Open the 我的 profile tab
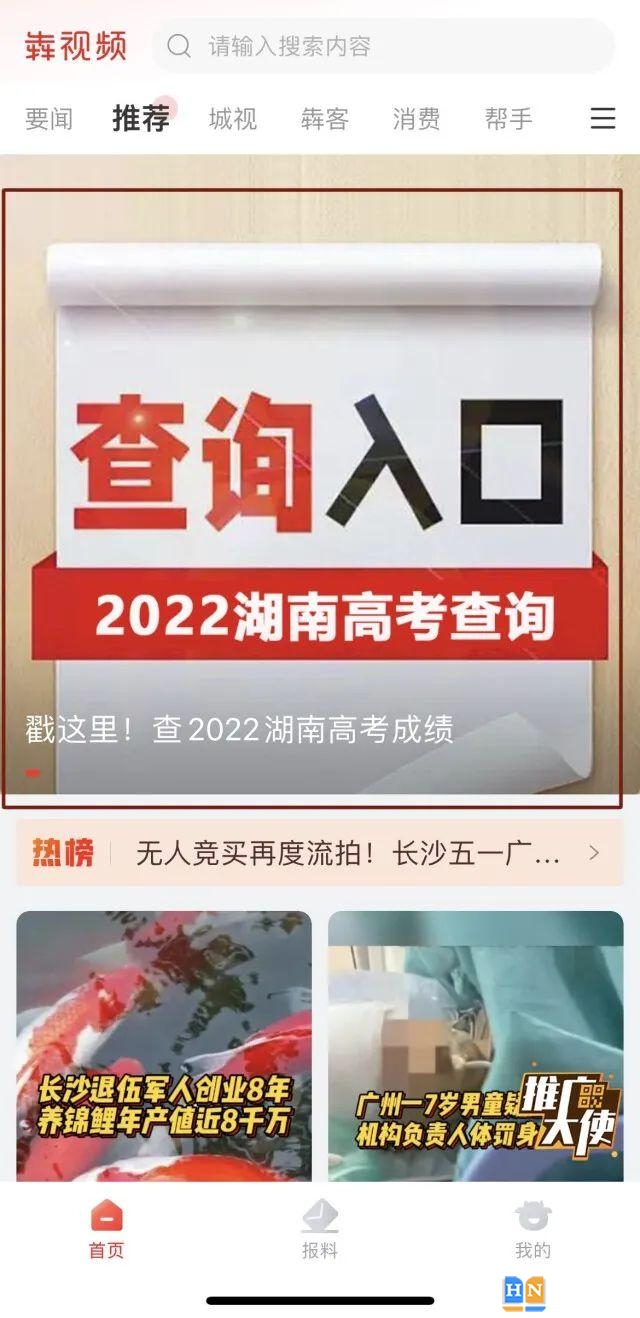The width and height of the screenshot is (640, 1318). tap(533, 1230)
